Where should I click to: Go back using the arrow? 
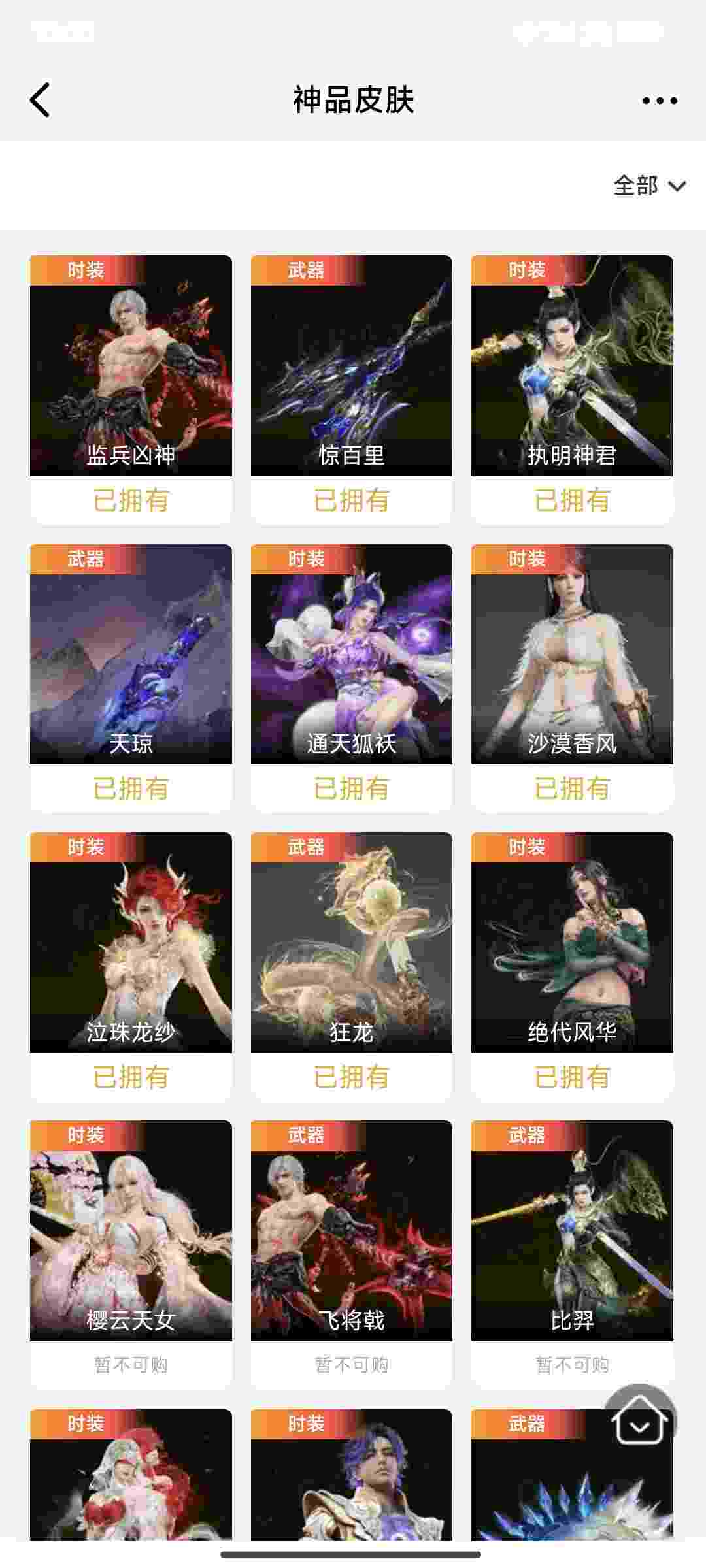pyautogui.click(x=40, y=100)
